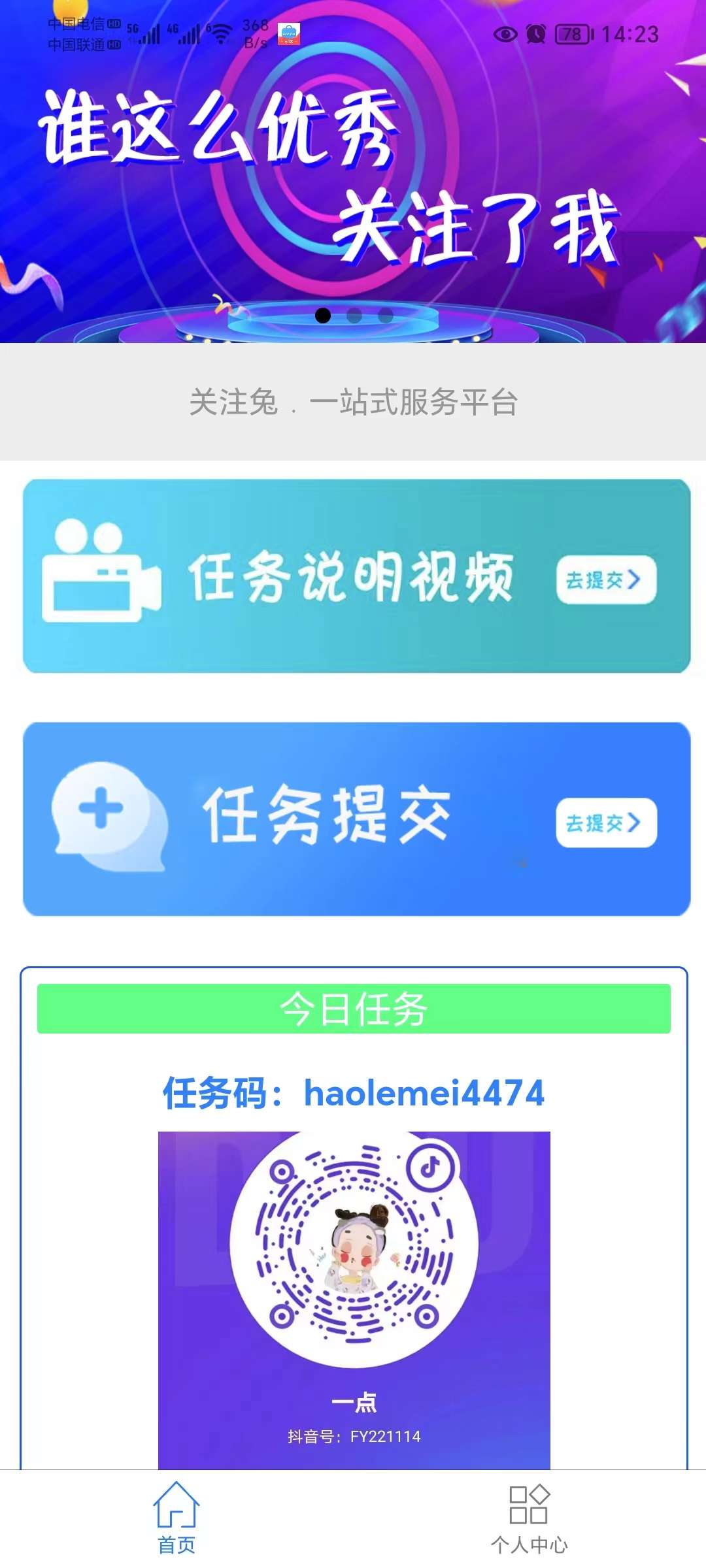Screen dimensions: 706x1568
Task: Tap 去提交 on the 任务提交 card
Action: click(605, 823)
